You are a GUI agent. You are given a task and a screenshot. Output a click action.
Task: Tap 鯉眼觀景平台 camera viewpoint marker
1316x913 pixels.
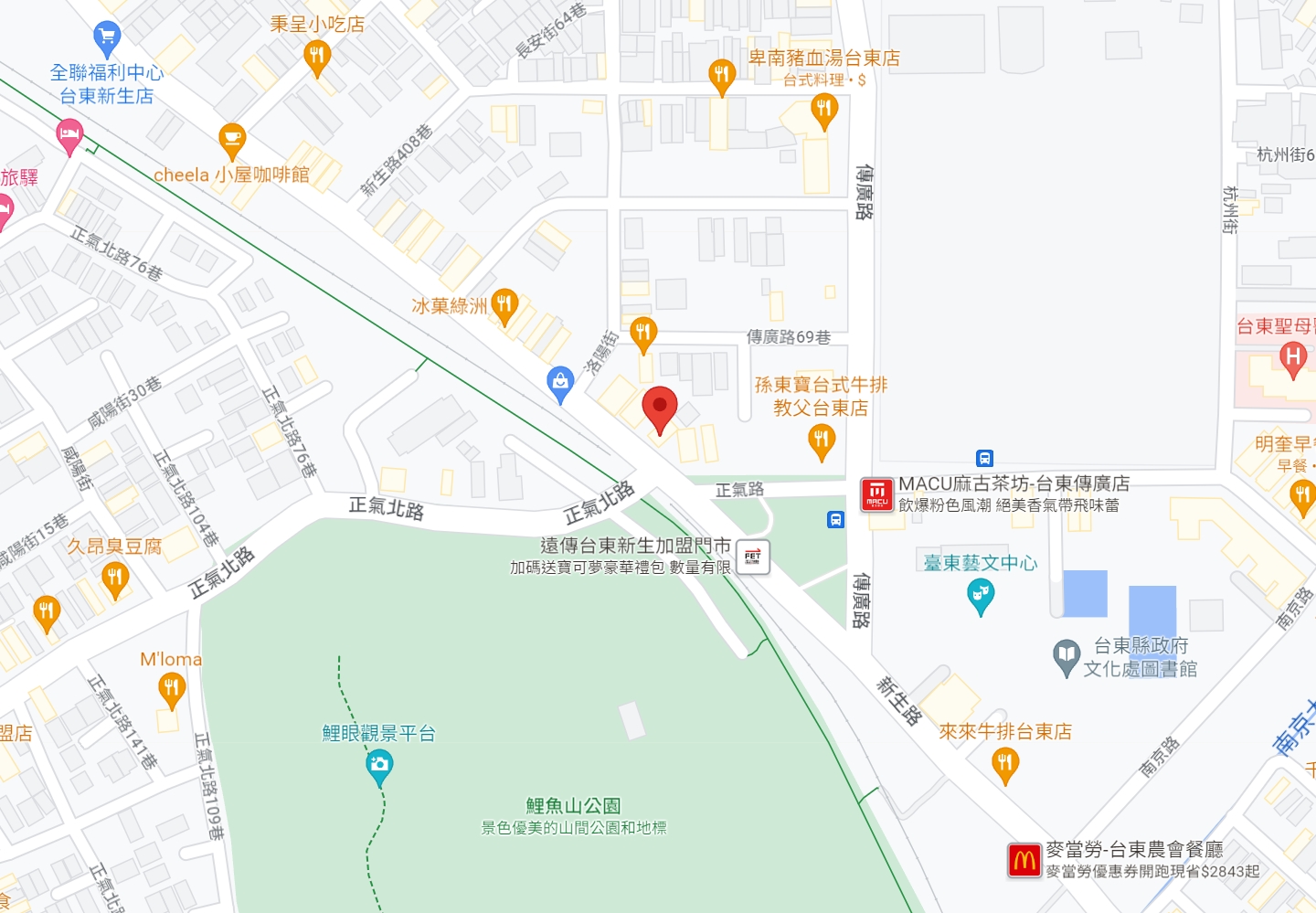(379, 766)
